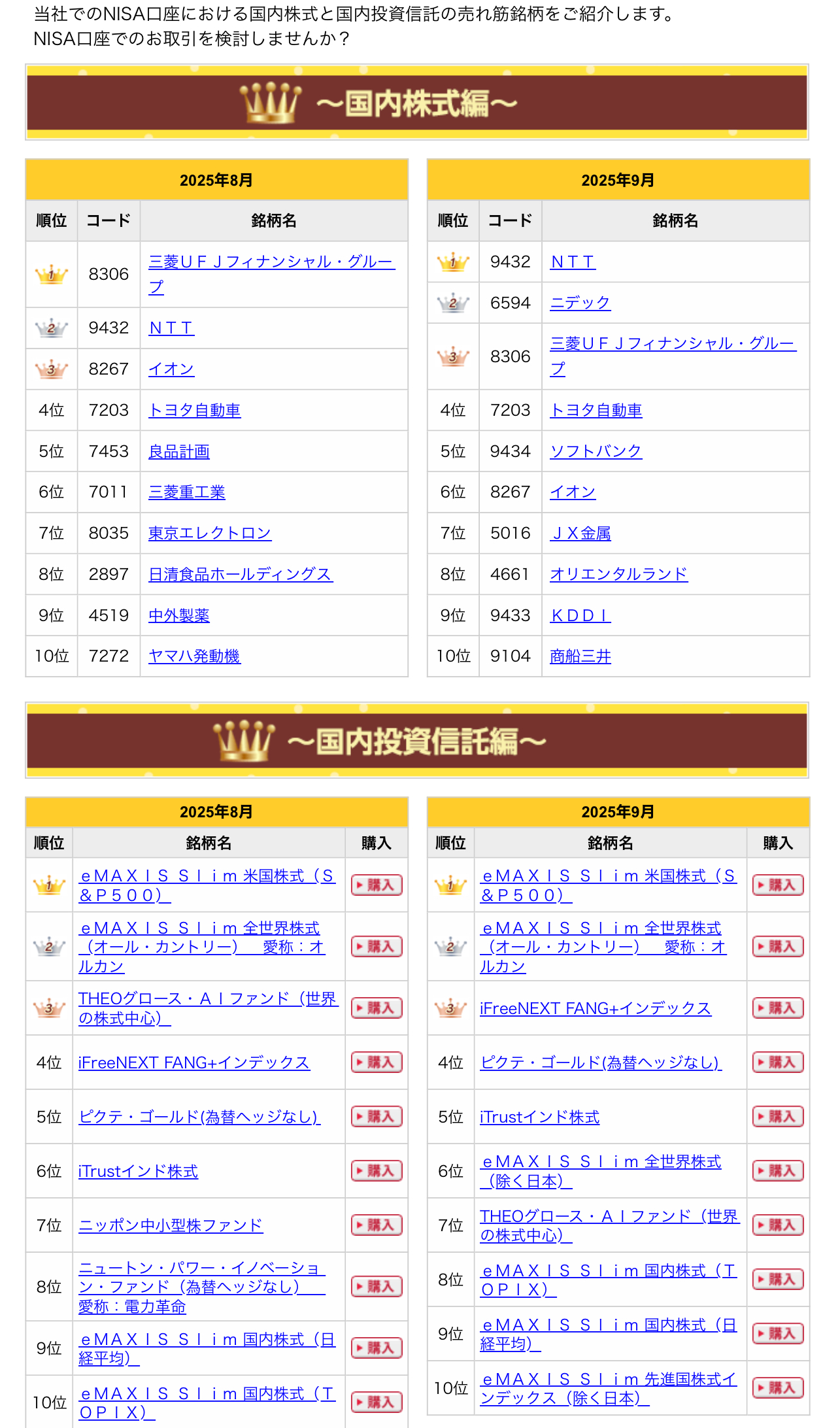Image resolution: width=840 pixels, height=1428 pixels.
Task: Open the August 三菱UFJフィナンシャル・グループ link
Action: tap(271, 262)
